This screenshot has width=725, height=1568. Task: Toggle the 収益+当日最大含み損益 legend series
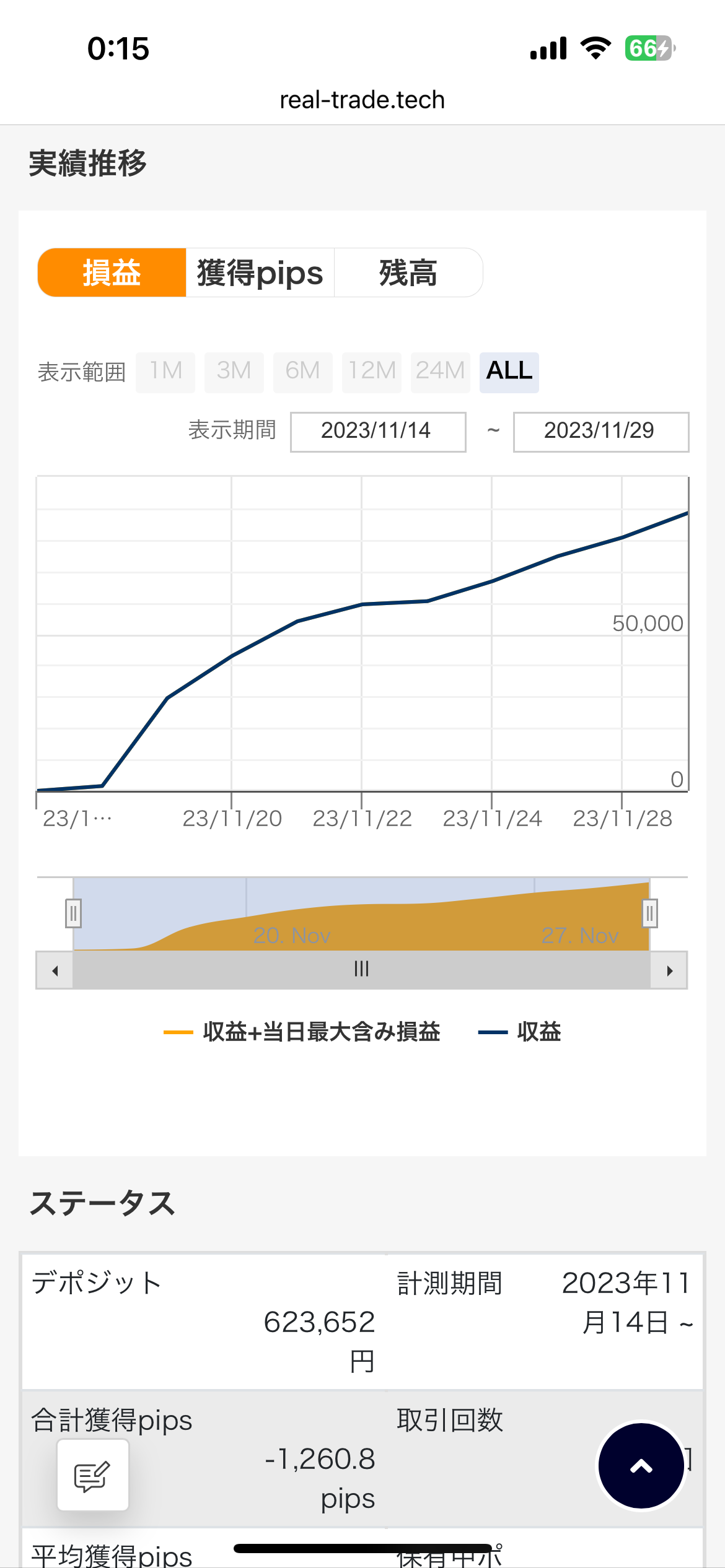coord(302,1032)
